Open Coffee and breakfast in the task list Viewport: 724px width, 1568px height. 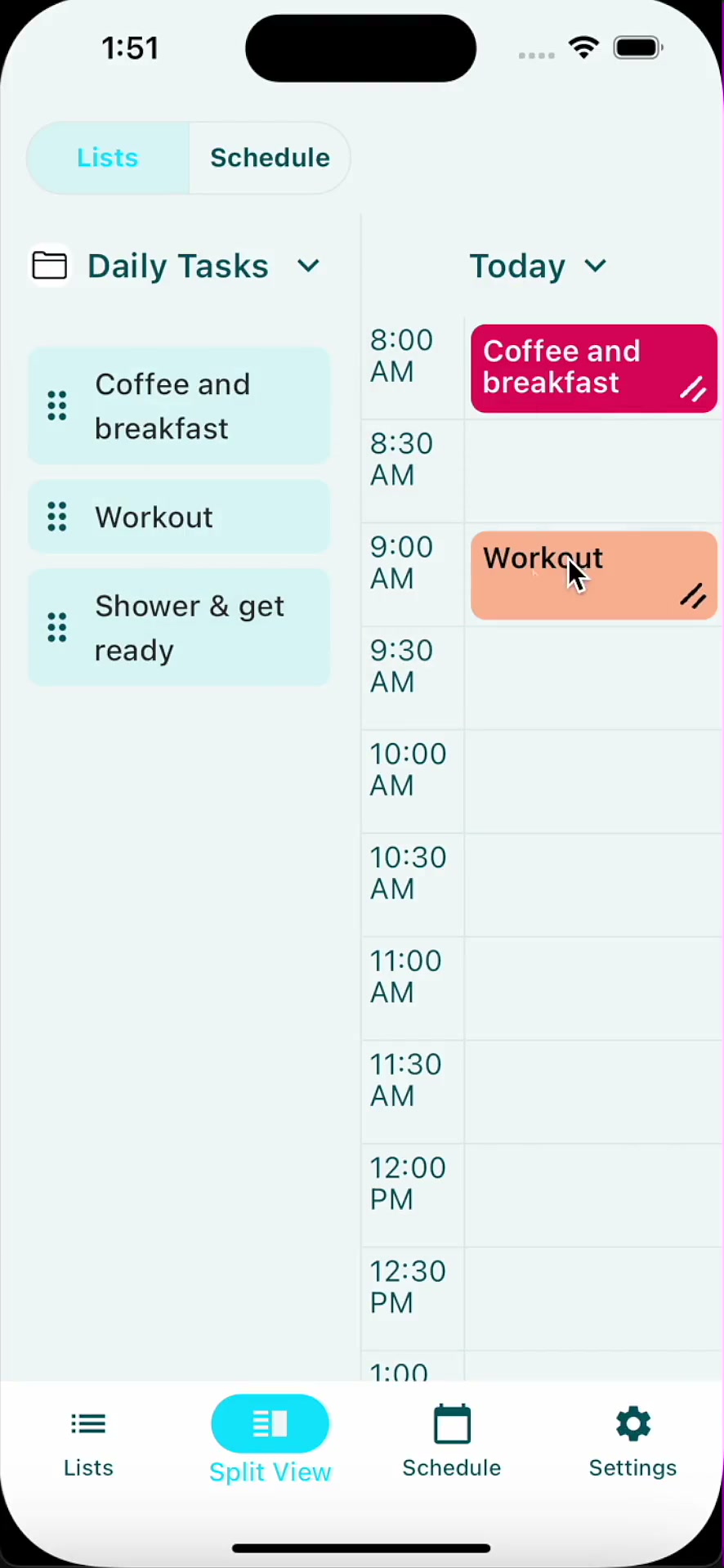(x=180, y=406)
